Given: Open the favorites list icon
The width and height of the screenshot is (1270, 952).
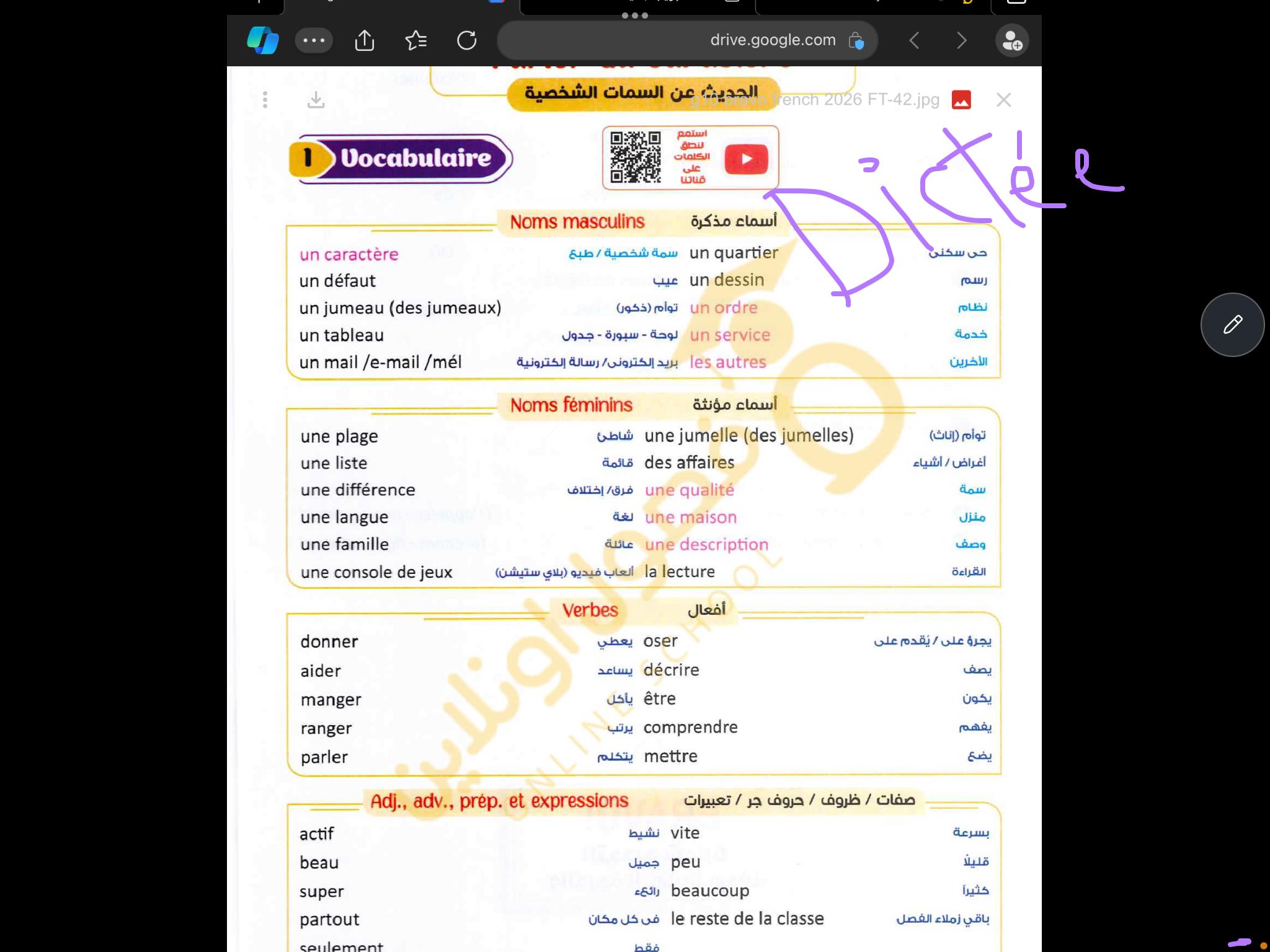Looking at the screenshot, I should point(415,41).
